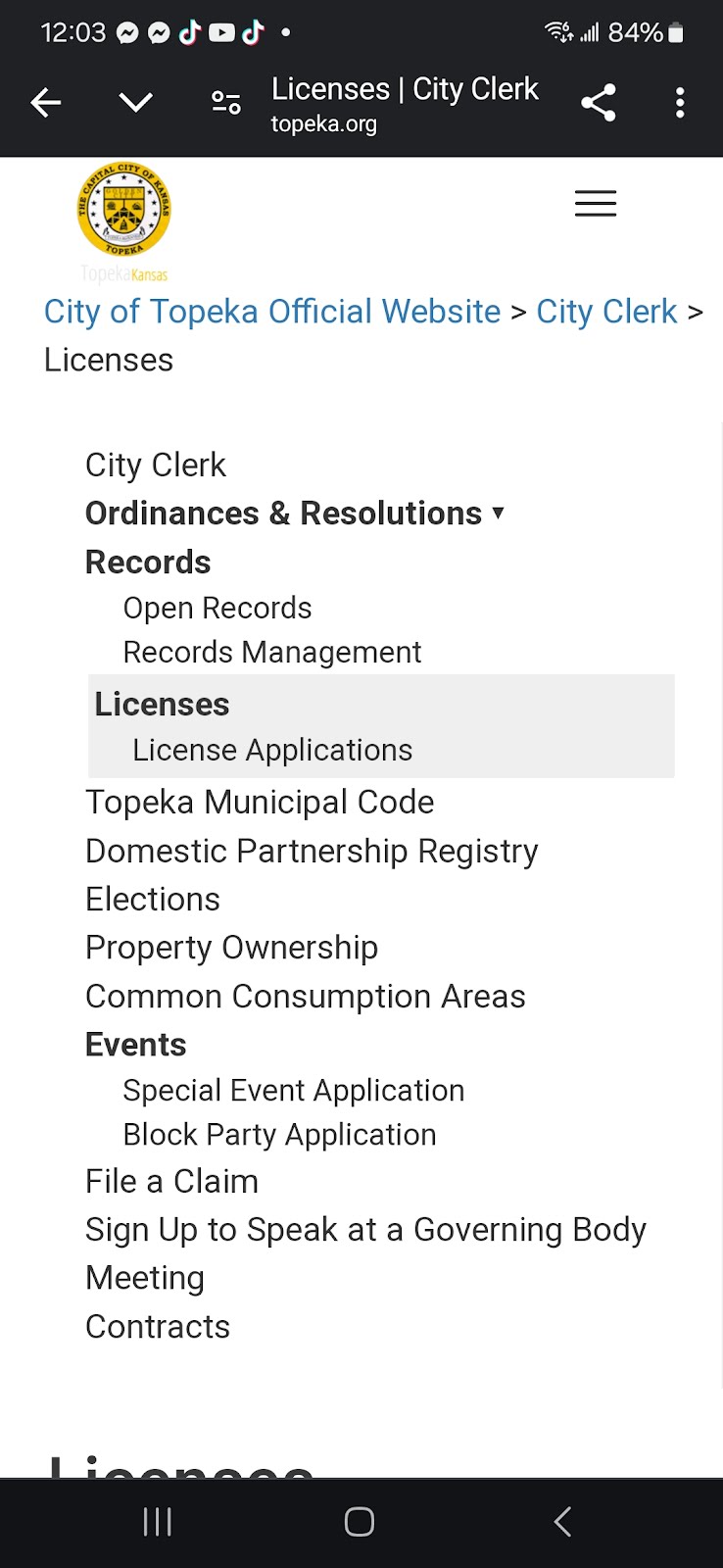Open Open Records page

point(217,608)
